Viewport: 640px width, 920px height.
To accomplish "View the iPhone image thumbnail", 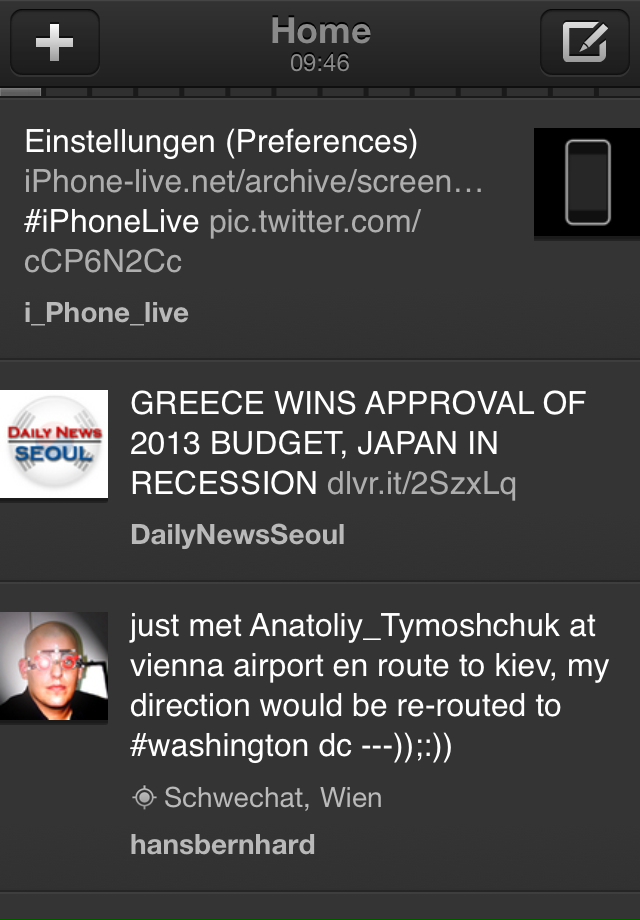I will coord(586,183).
